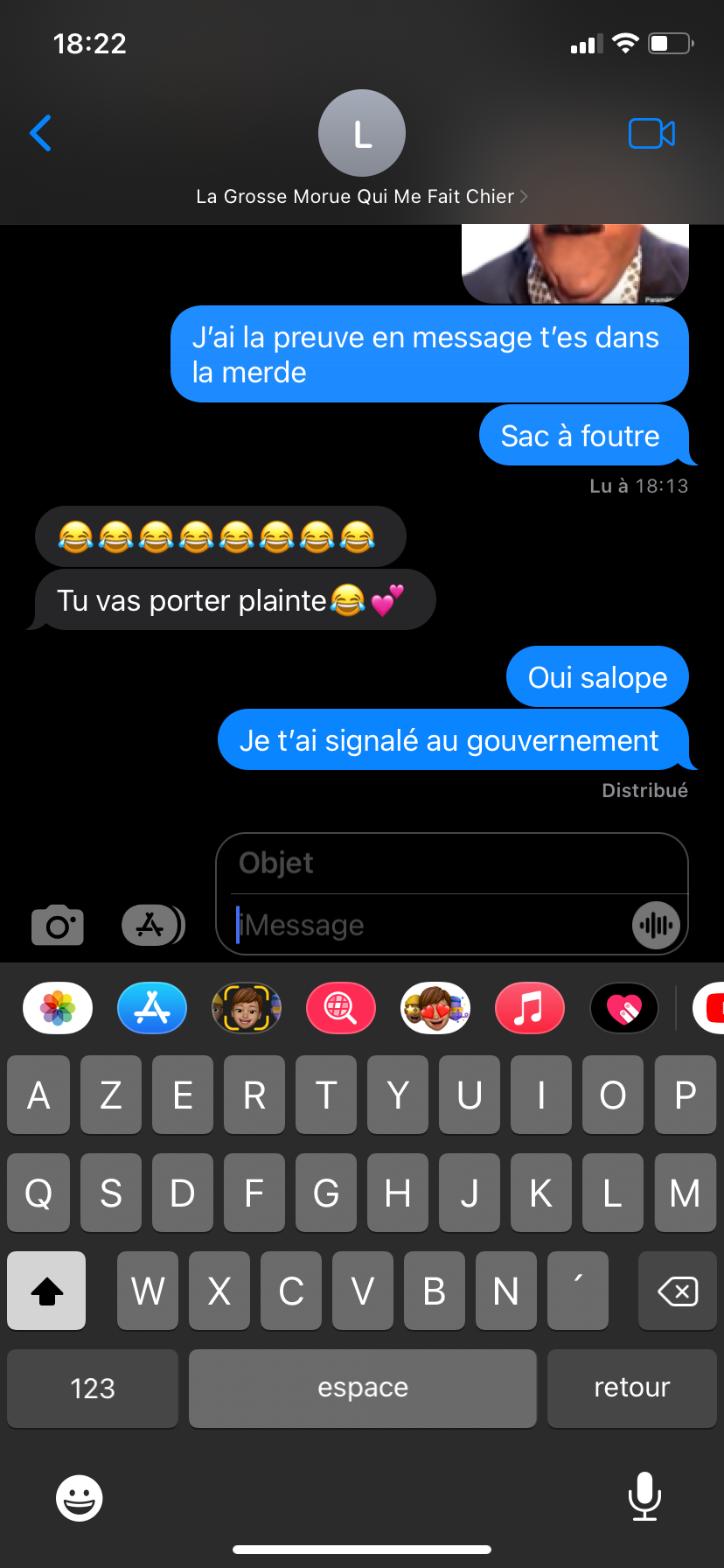Focus the Objet subject field
The height and width of the screenshot is (1568, 724).
[451, 863]
